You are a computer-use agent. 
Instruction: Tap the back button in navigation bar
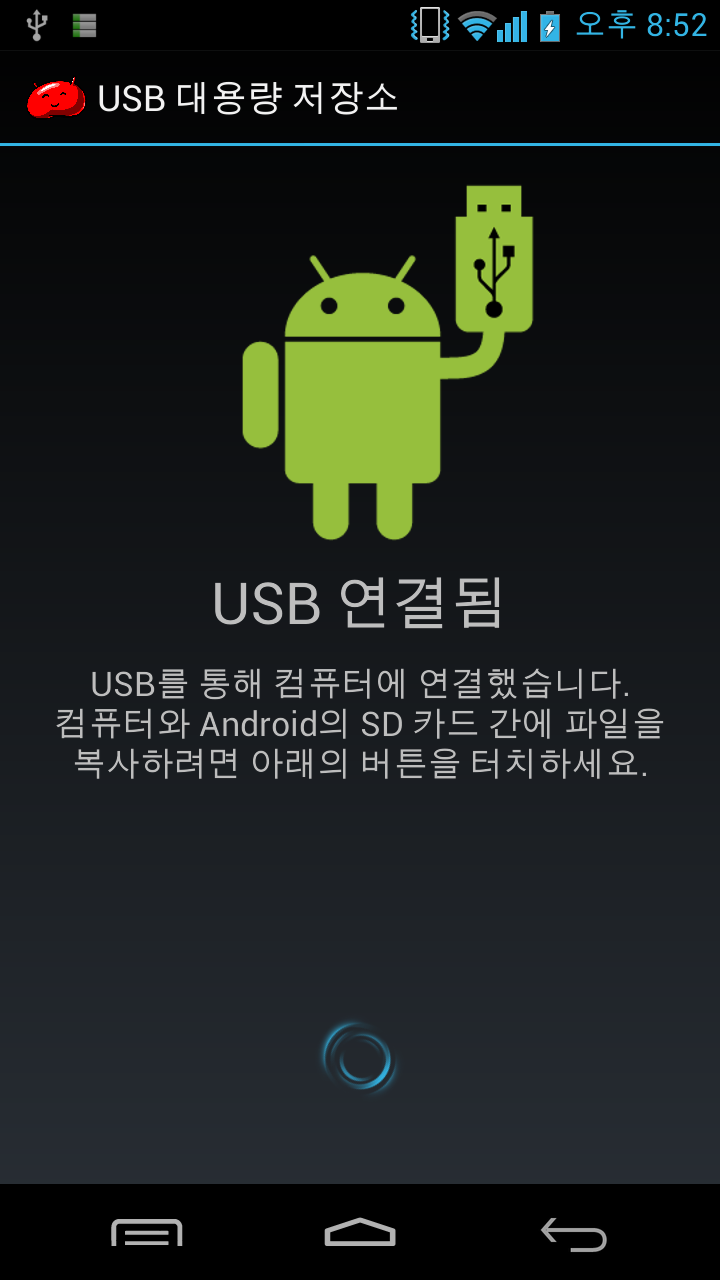[574, 1234]
